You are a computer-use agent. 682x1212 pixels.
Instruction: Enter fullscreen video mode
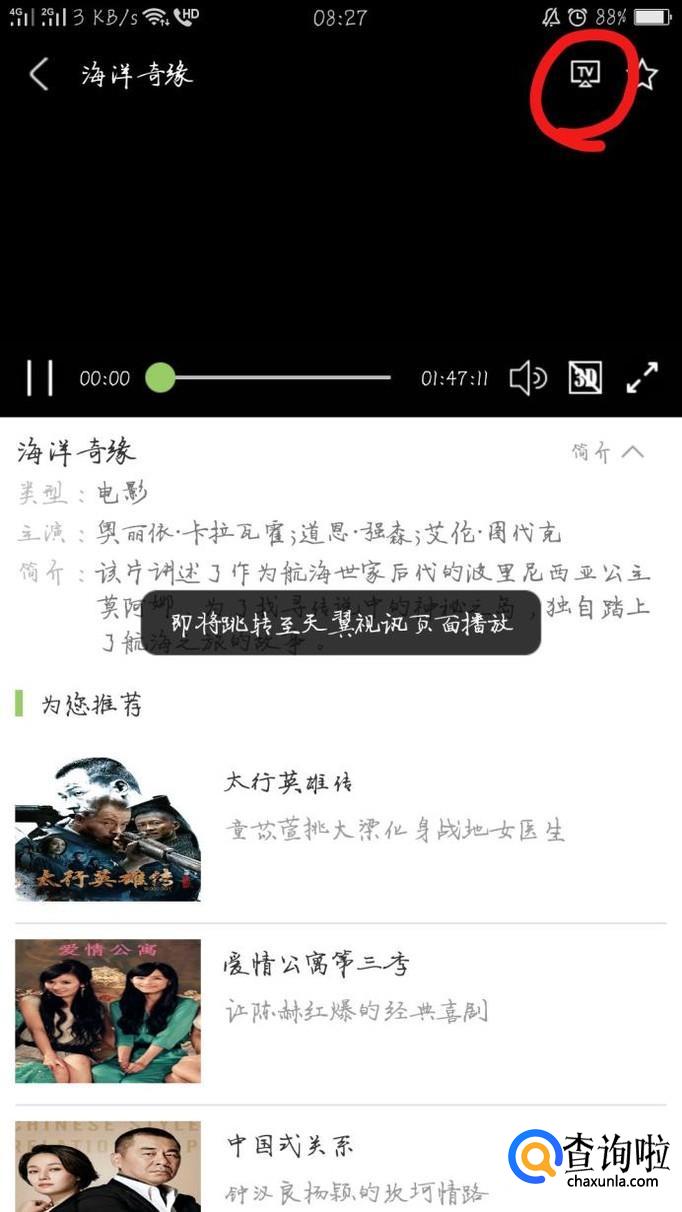click(x=642, y=378)
